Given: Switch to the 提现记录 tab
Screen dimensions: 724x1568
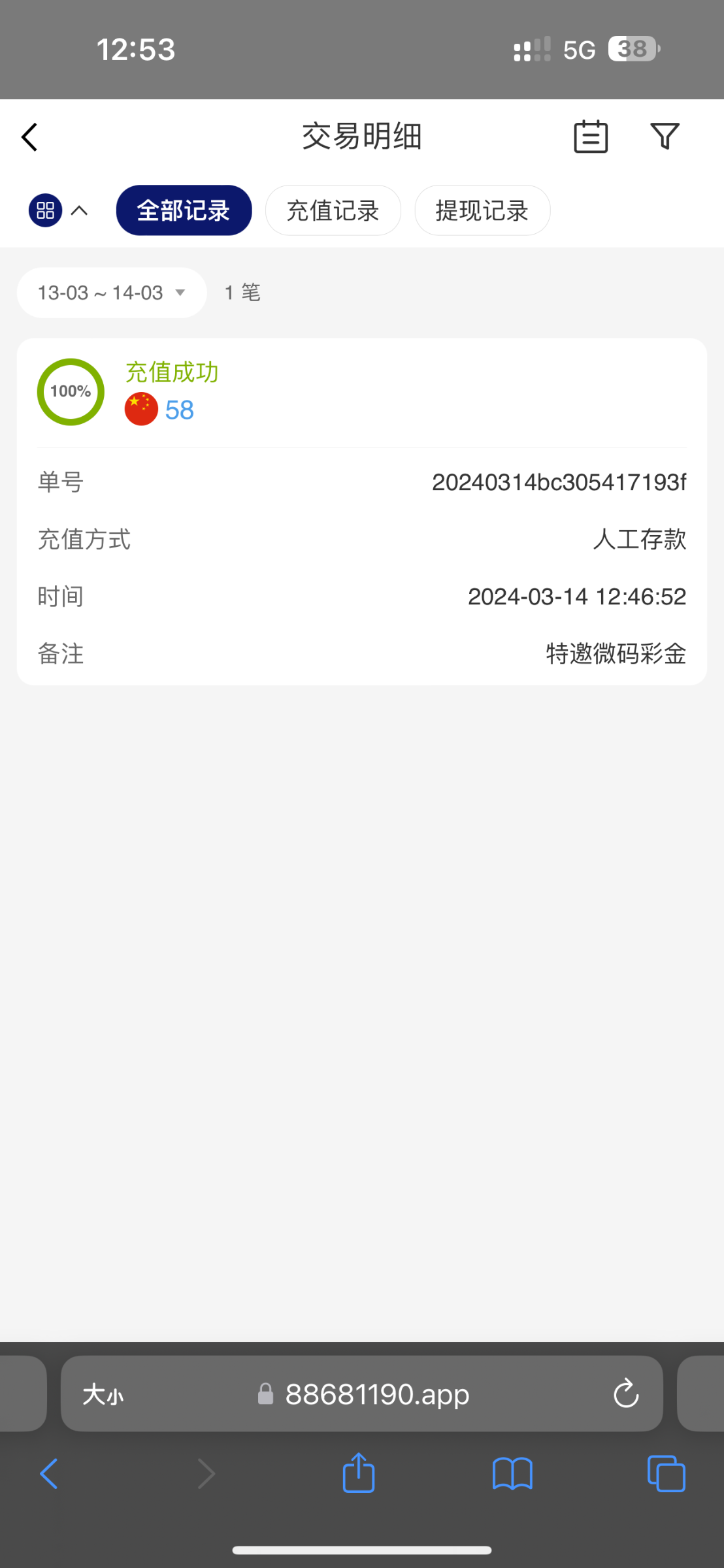Looking at the screenshot, I should [482, 210].
